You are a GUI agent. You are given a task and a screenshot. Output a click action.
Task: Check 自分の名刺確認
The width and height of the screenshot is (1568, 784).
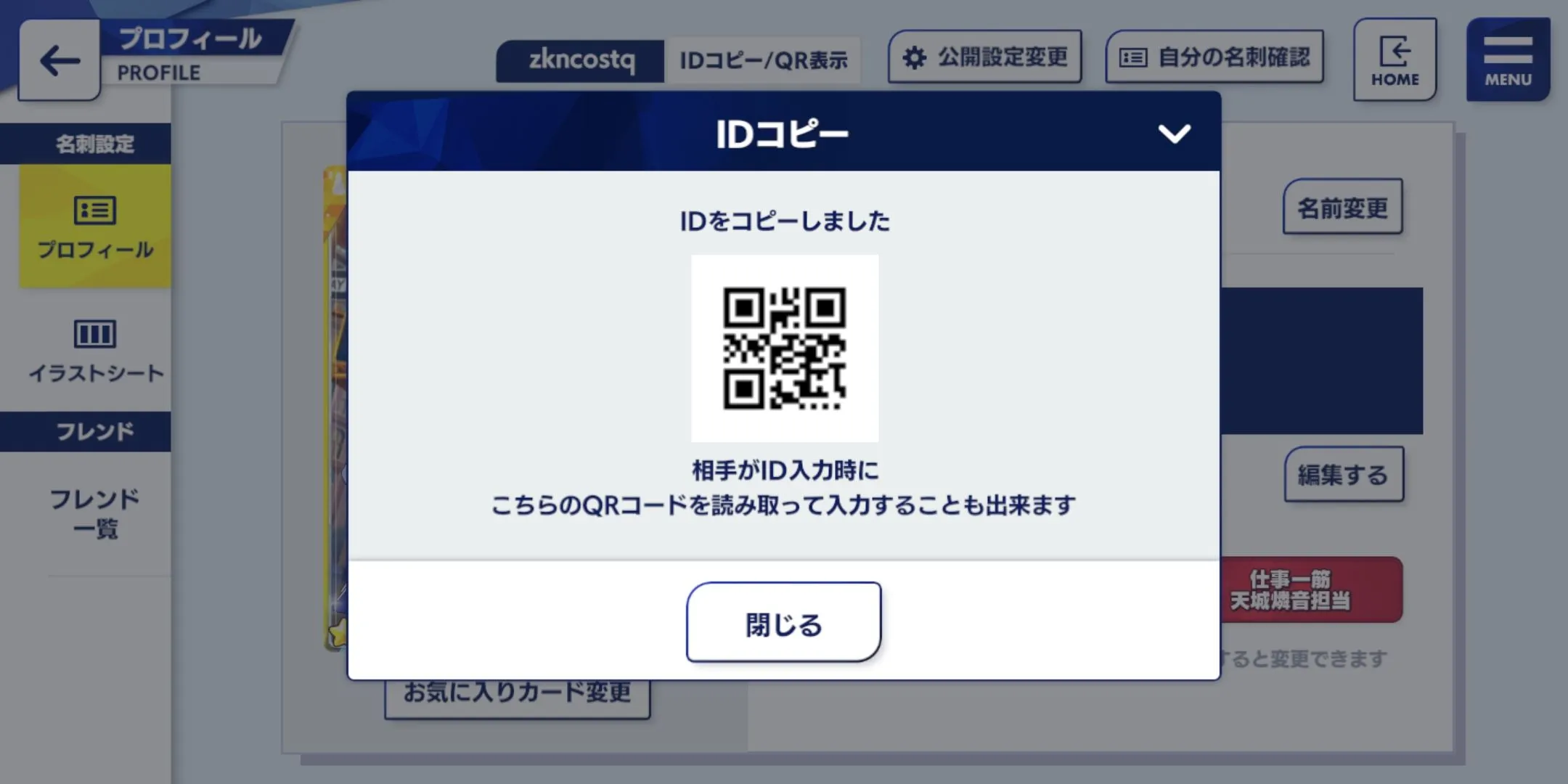pyautogui.click(x=1214, y=57)
